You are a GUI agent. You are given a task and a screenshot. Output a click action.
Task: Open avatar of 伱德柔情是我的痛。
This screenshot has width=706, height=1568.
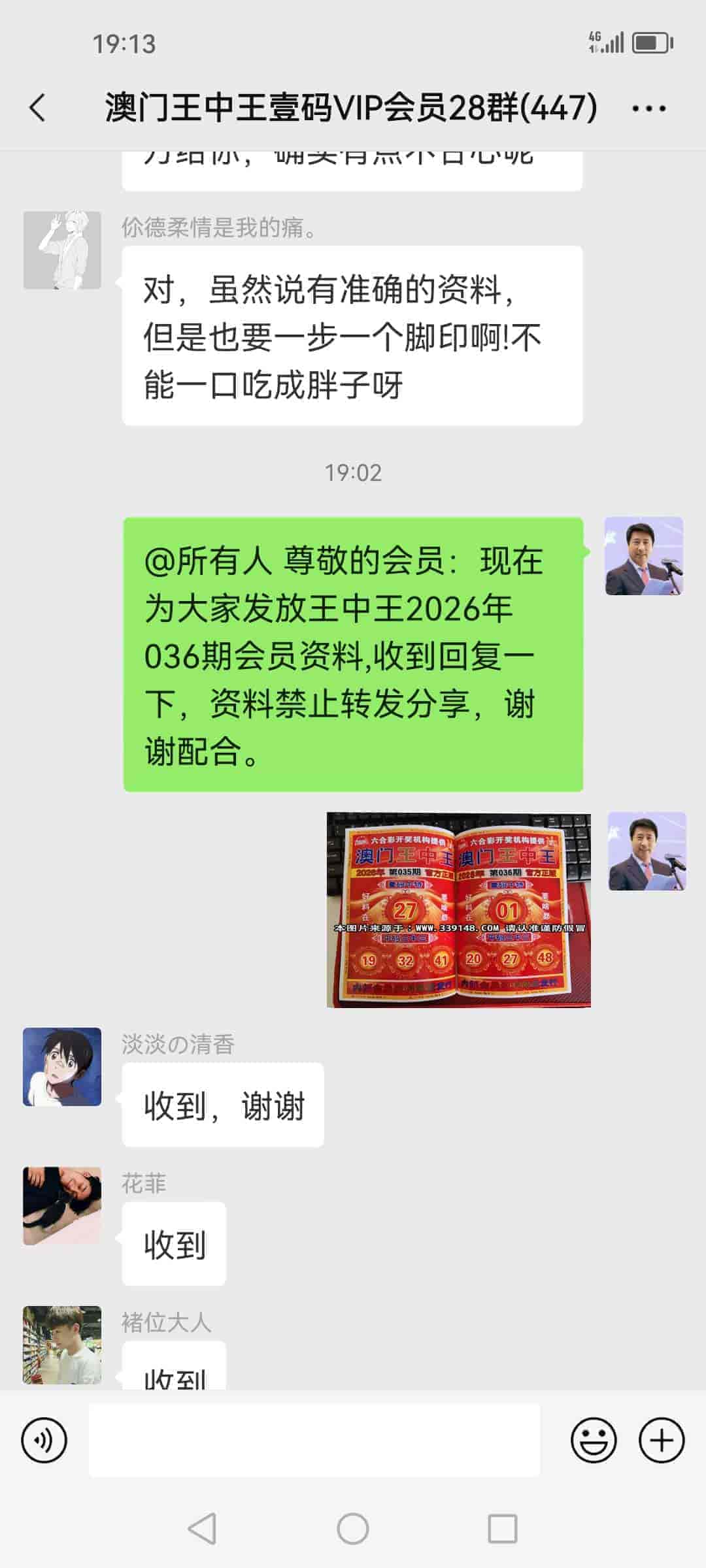tap(62, 250)
